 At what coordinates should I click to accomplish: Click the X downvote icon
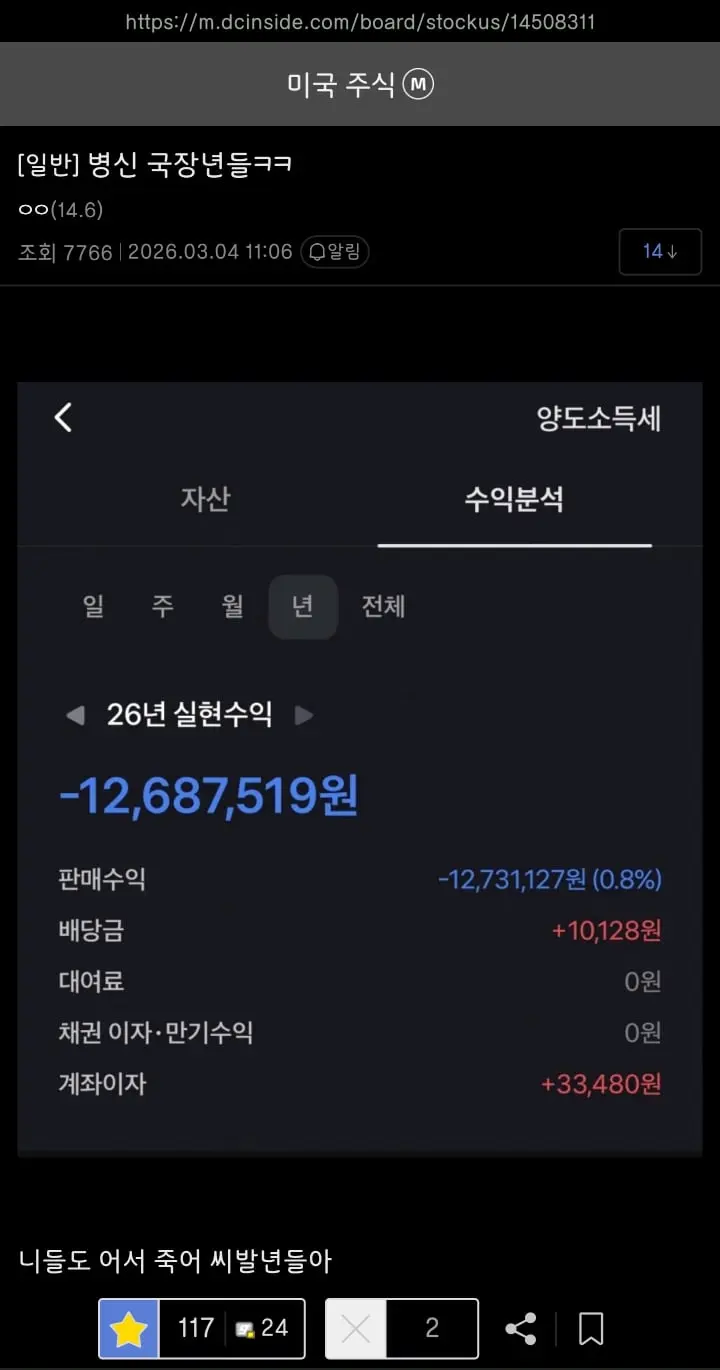(x=355, y=1328)
